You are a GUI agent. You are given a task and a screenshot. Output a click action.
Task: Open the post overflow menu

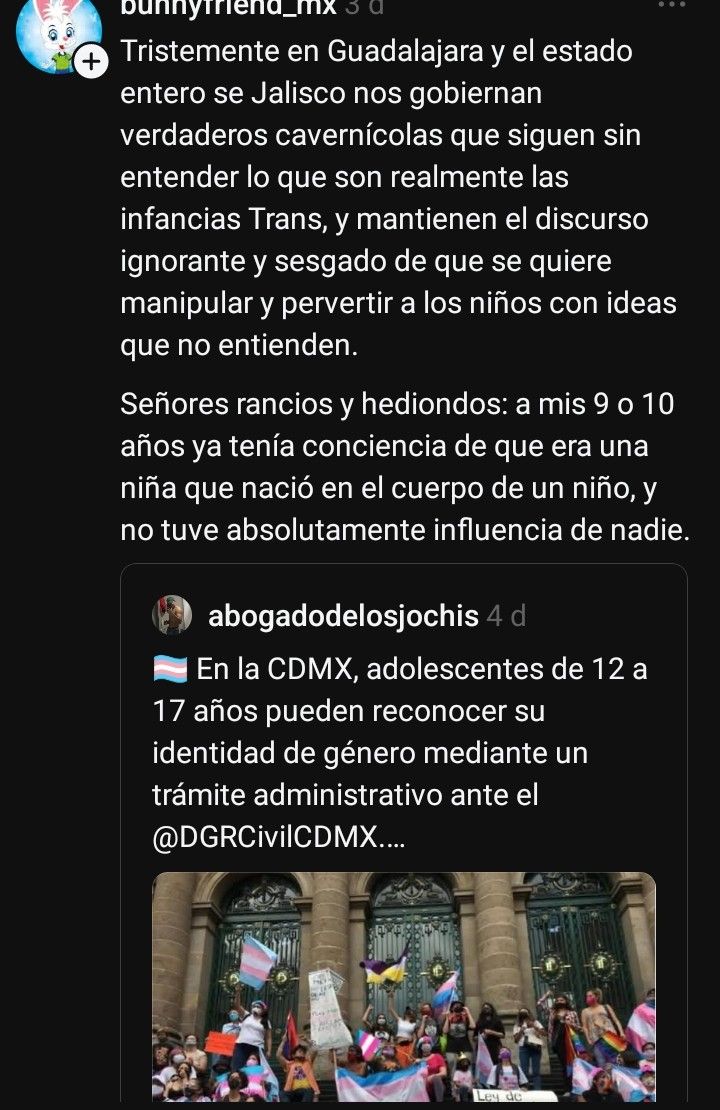671,5
